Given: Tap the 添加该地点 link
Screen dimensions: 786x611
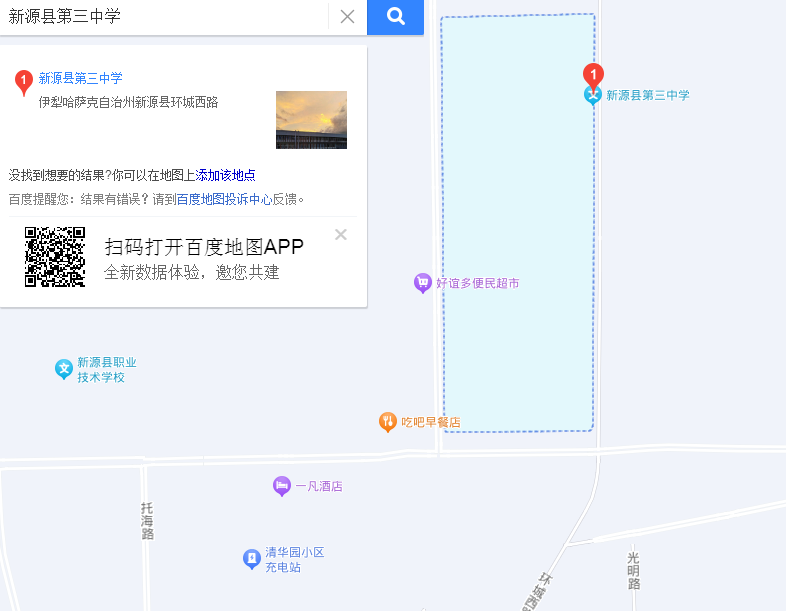Looking at the screenshot, I should (226, 175).
